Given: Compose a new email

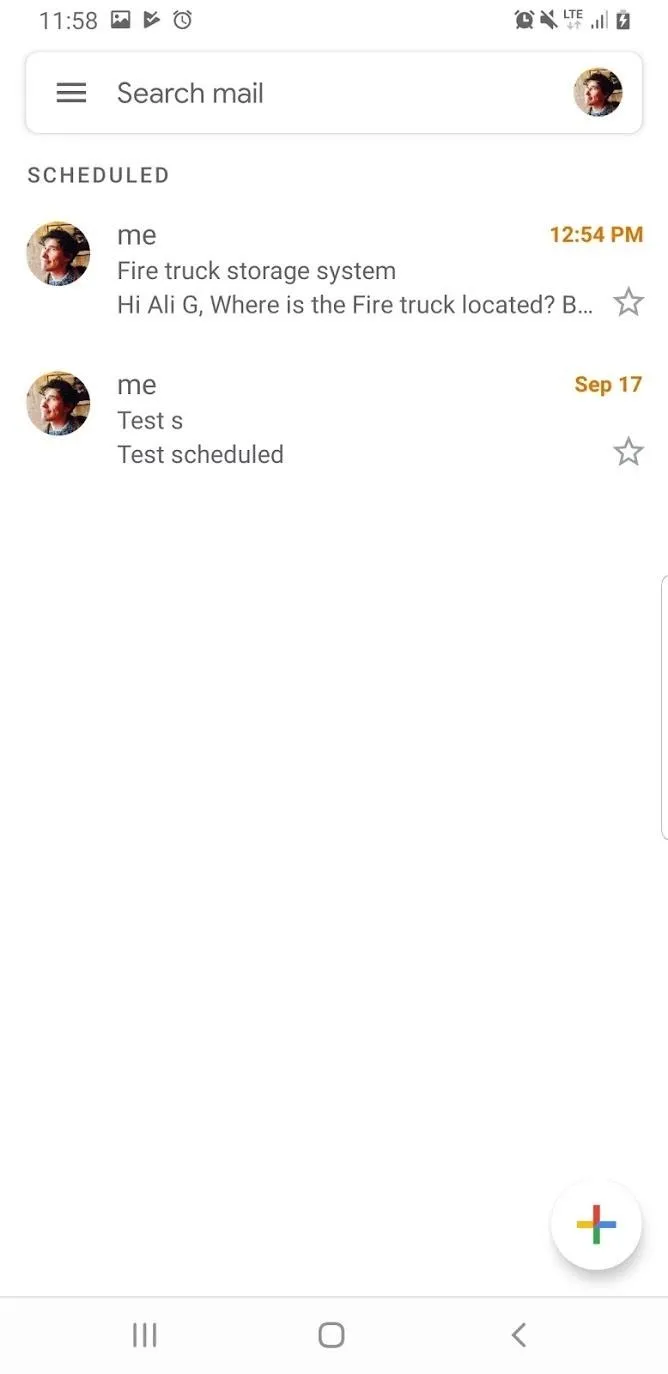Looking at the screenshot, I should [596, 1225].
